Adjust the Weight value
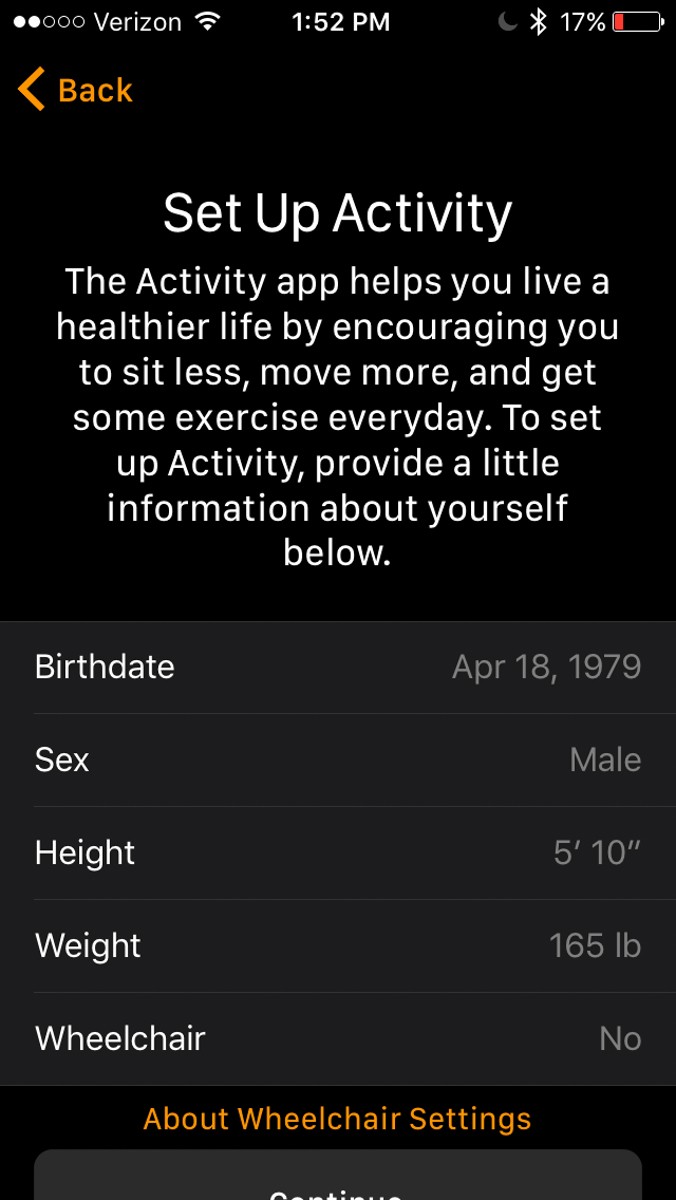This screenshot has height=1200, width=676. [x=338, y=946]
